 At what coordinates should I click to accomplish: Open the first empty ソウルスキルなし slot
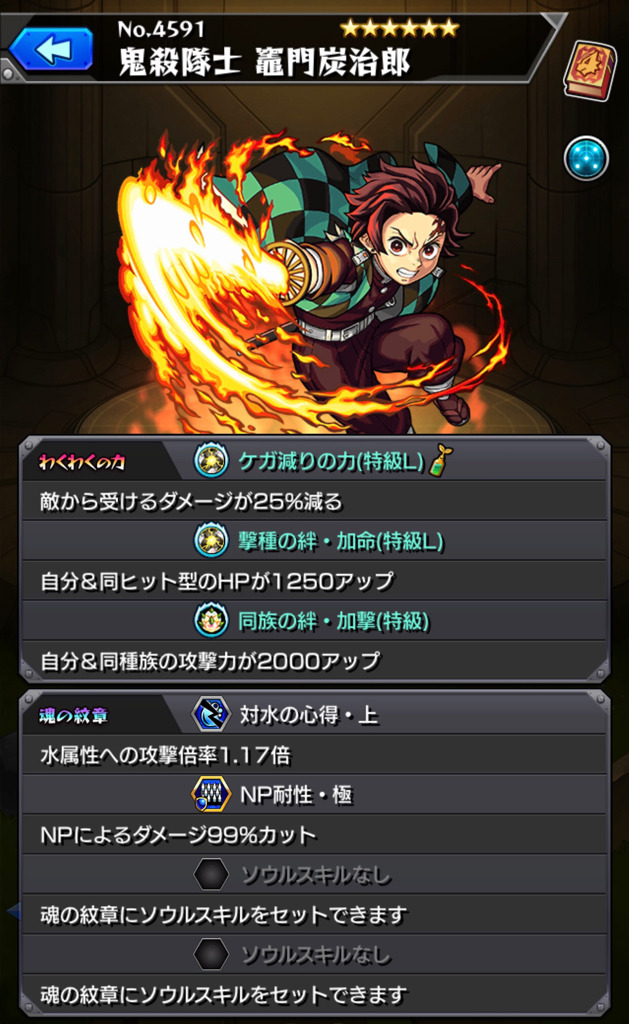pos(315,874)
